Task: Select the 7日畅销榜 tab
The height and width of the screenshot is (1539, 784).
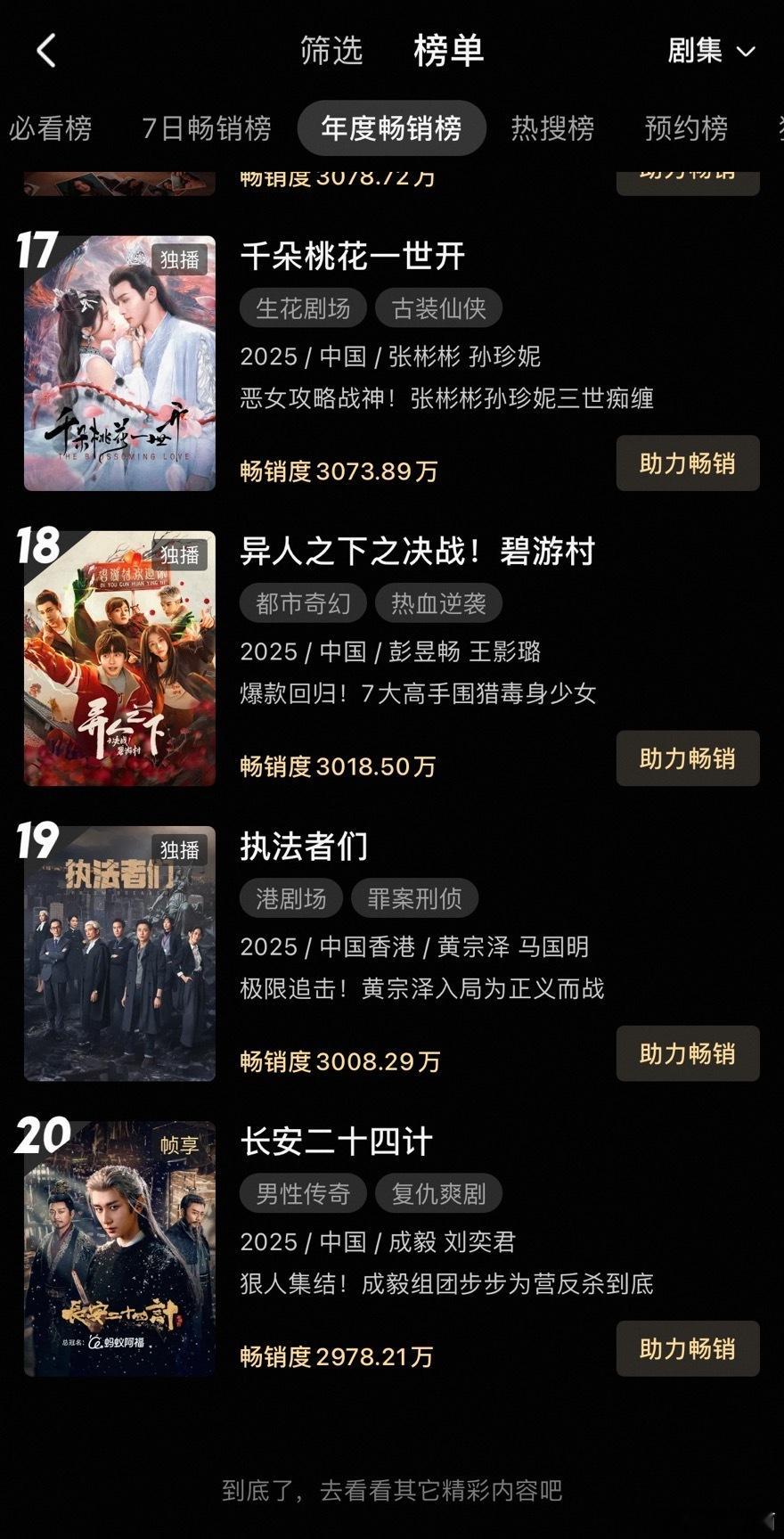Action: click(207, 128)
